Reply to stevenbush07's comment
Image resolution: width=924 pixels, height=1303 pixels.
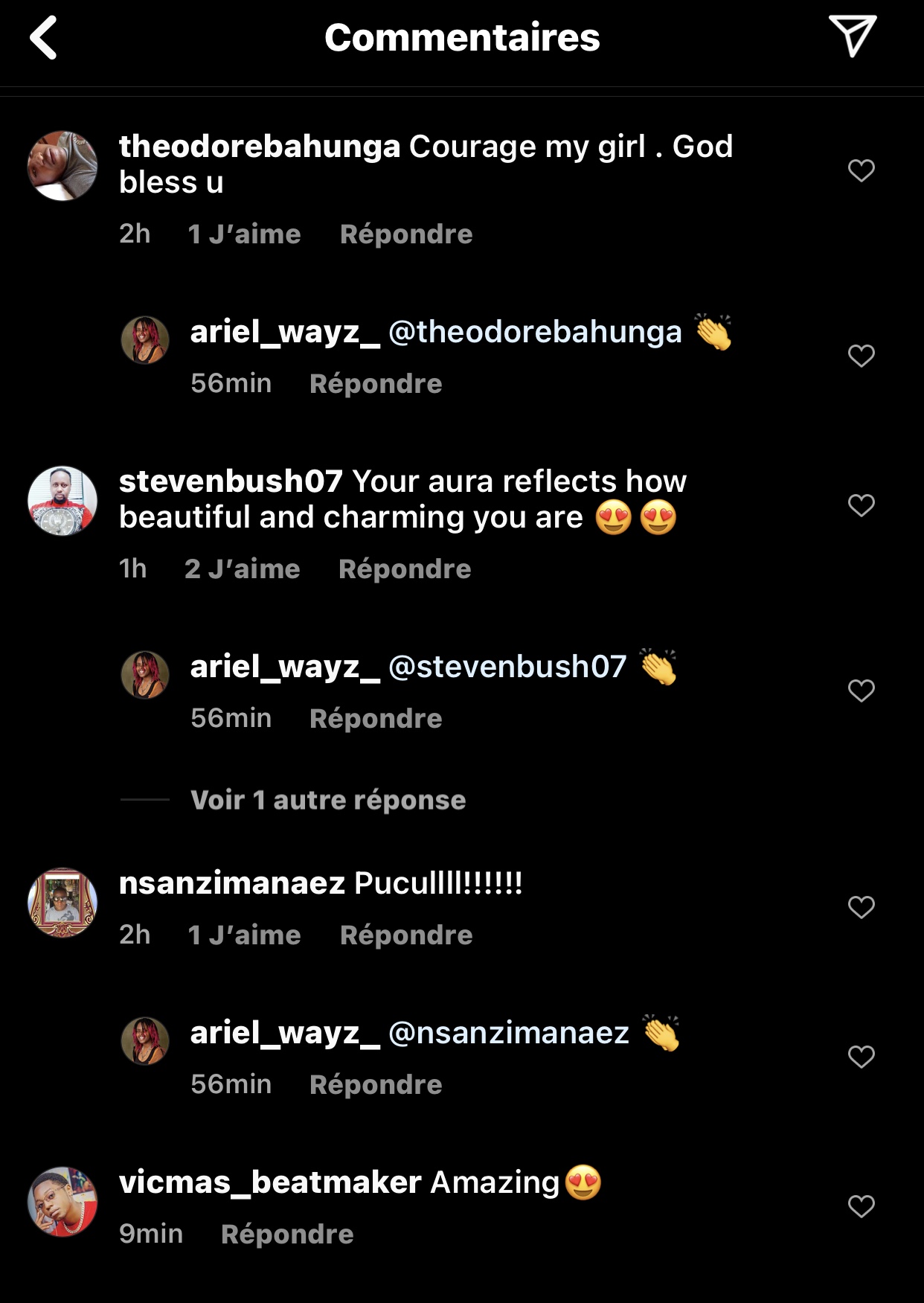pyautogui.click(x=404, y=569)
